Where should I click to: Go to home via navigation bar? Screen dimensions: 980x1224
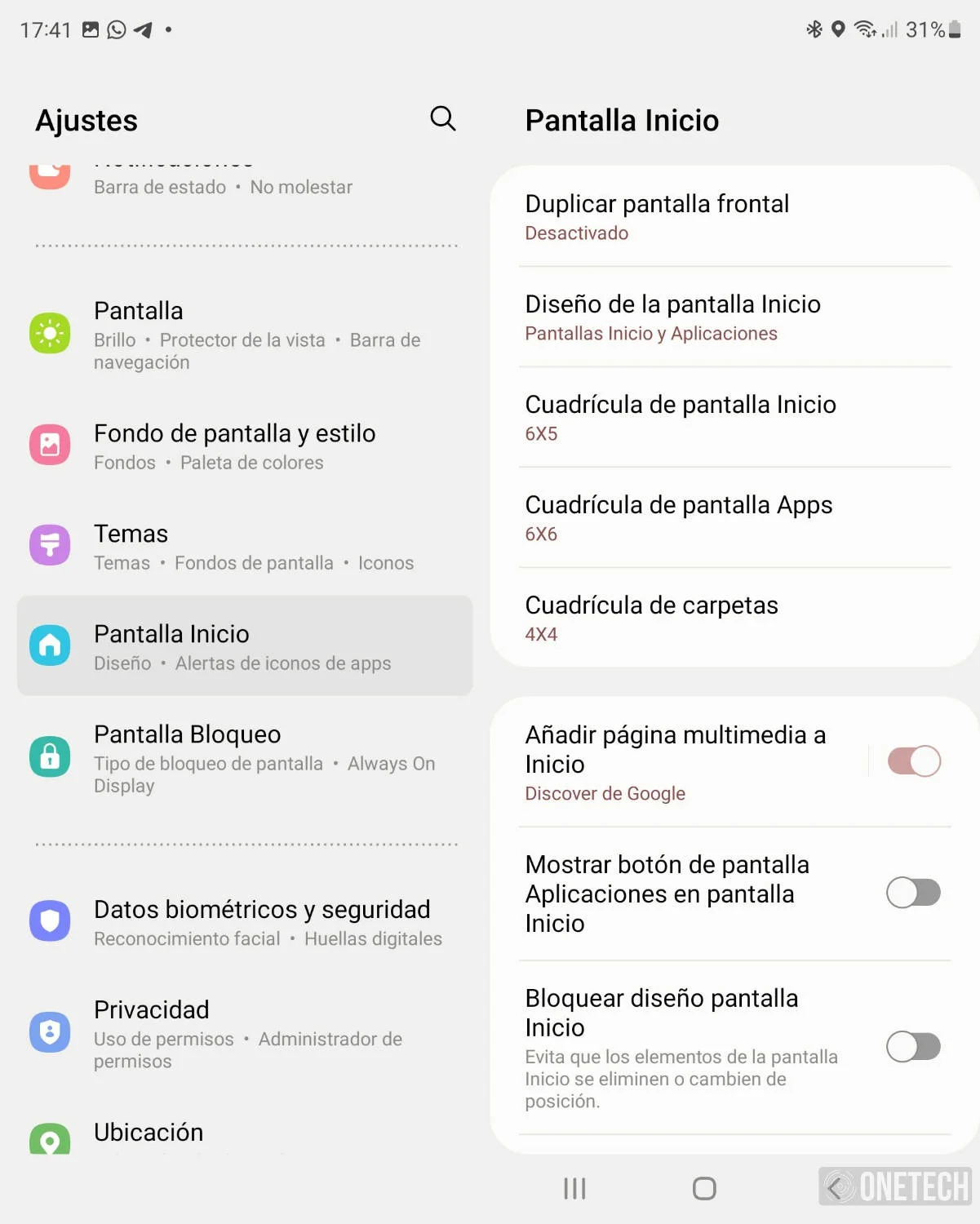[704, 1189]
